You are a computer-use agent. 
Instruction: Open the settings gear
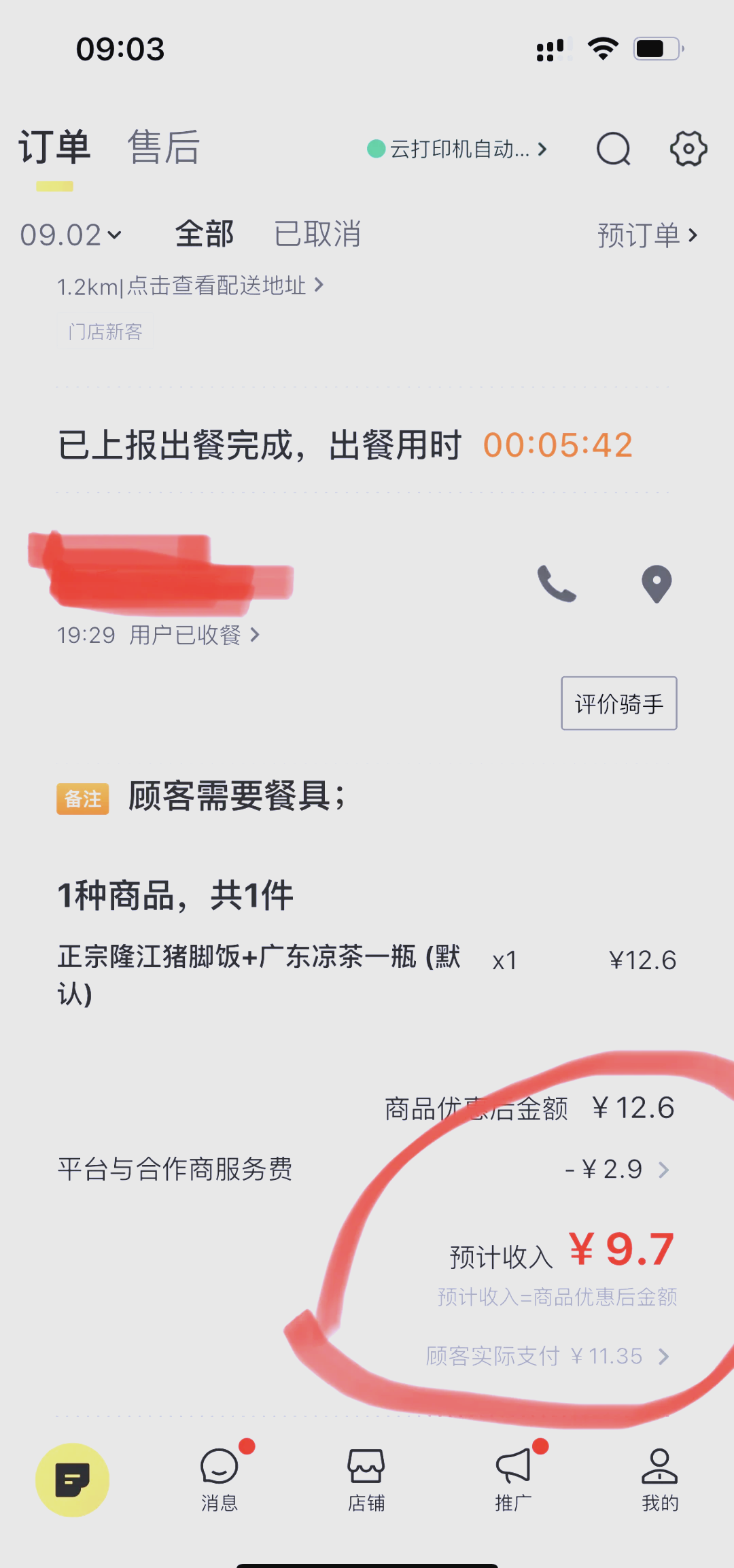(x=688, y=149)
